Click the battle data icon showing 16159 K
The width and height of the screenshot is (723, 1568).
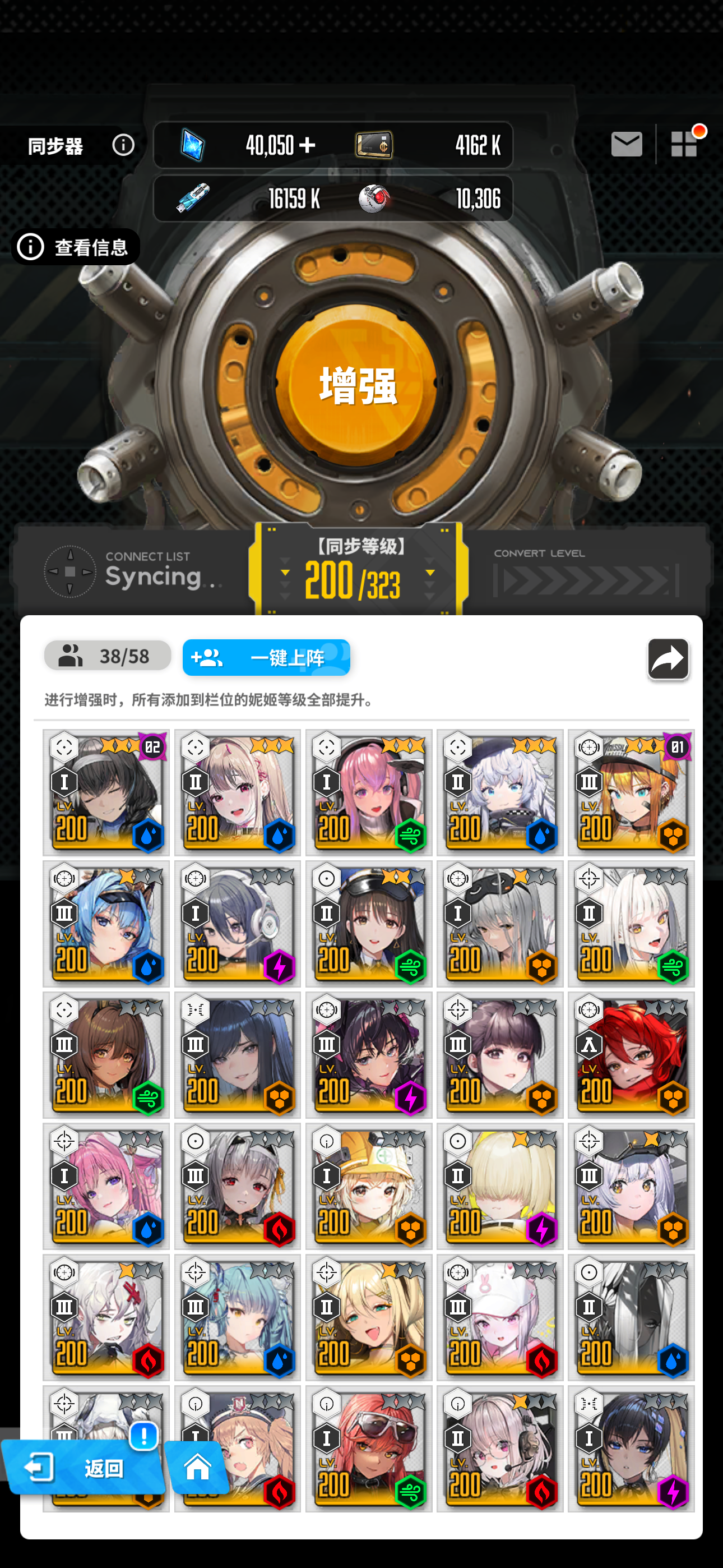click(x=192, y=197)
